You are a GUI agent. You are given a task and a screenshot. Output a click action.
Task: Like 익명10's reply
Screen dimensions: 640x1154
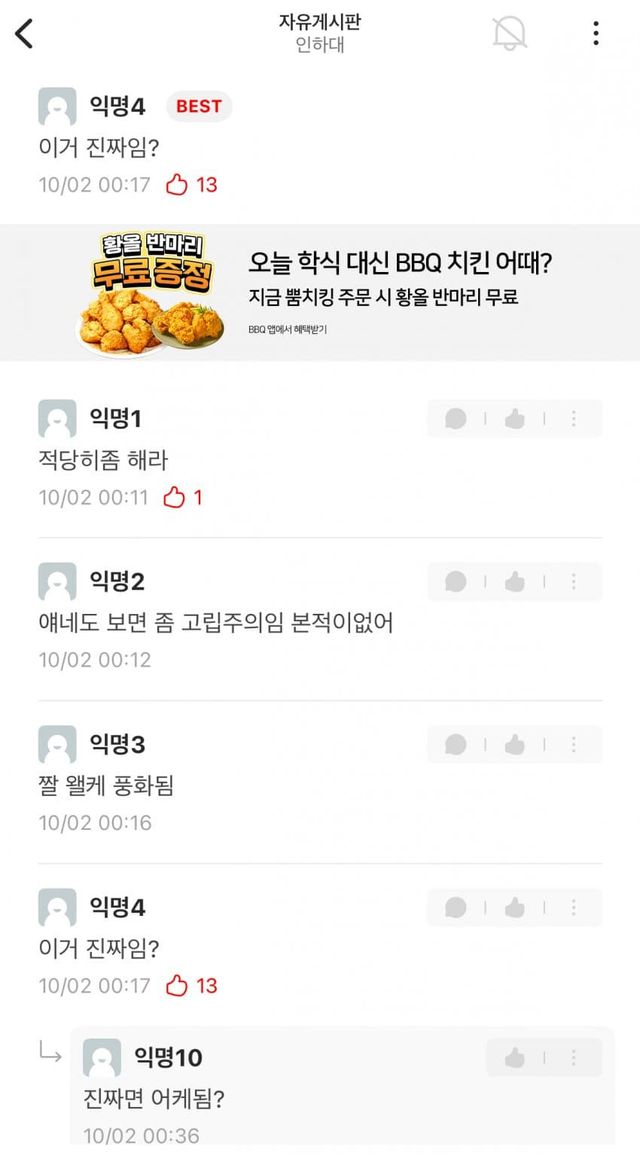[515, 1057]
